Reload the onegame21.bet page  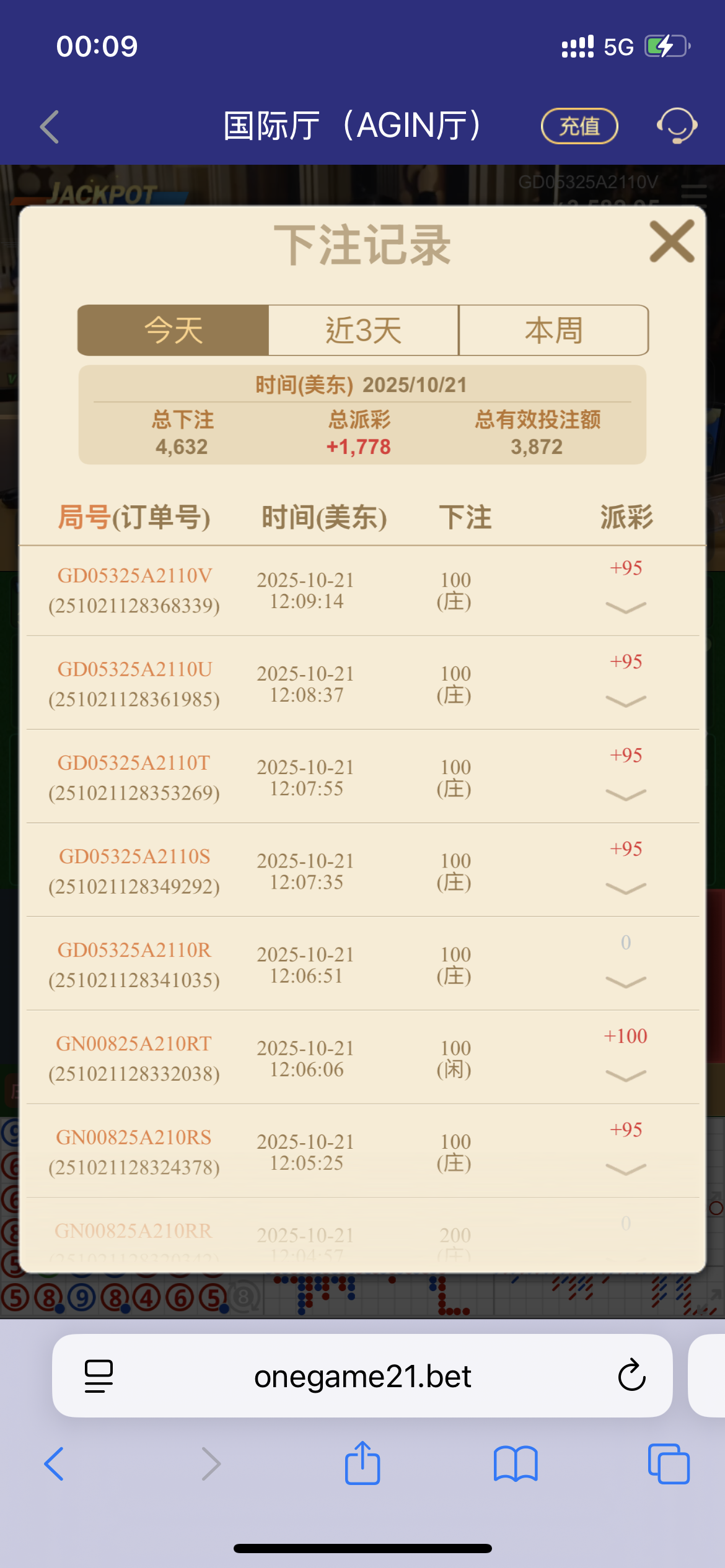631,1376
